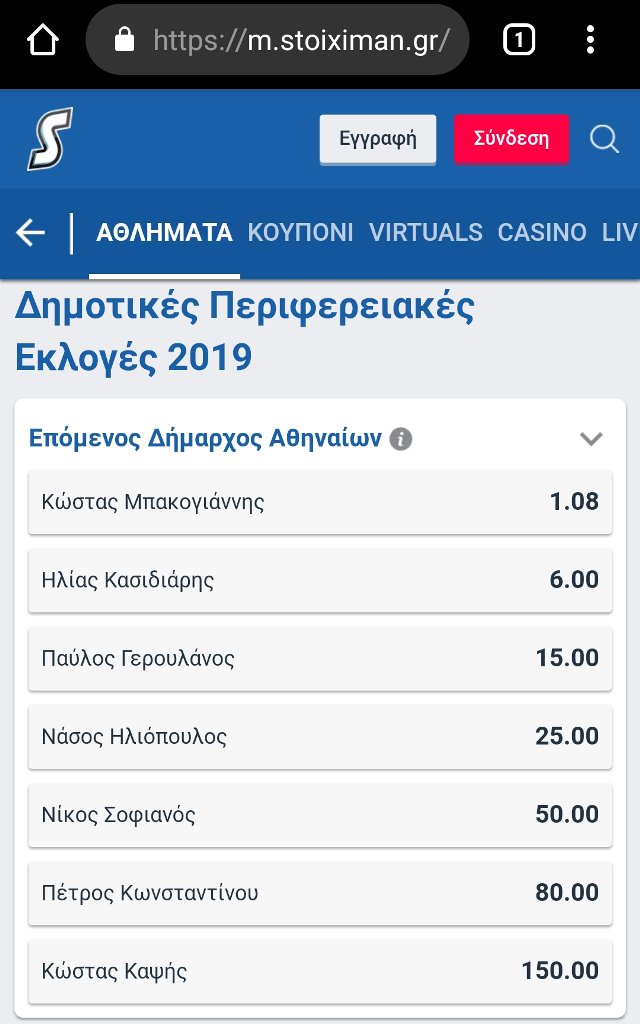Screen dimensions: 640x1024
Task: Open the browser home page
Action: 43,40
